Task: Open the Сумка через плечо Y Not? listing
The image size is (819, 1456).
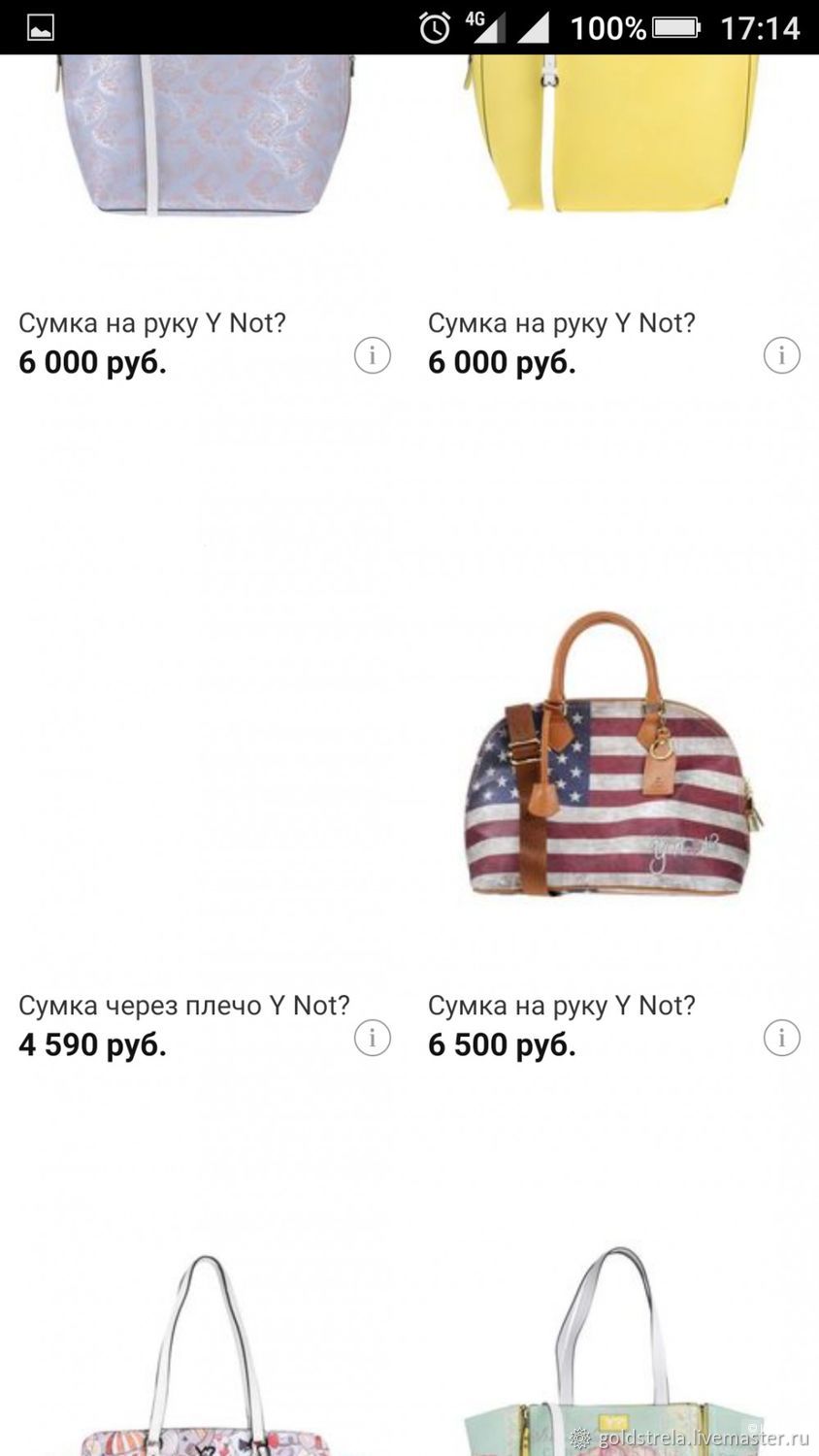Action: [x=184, y=1005]
